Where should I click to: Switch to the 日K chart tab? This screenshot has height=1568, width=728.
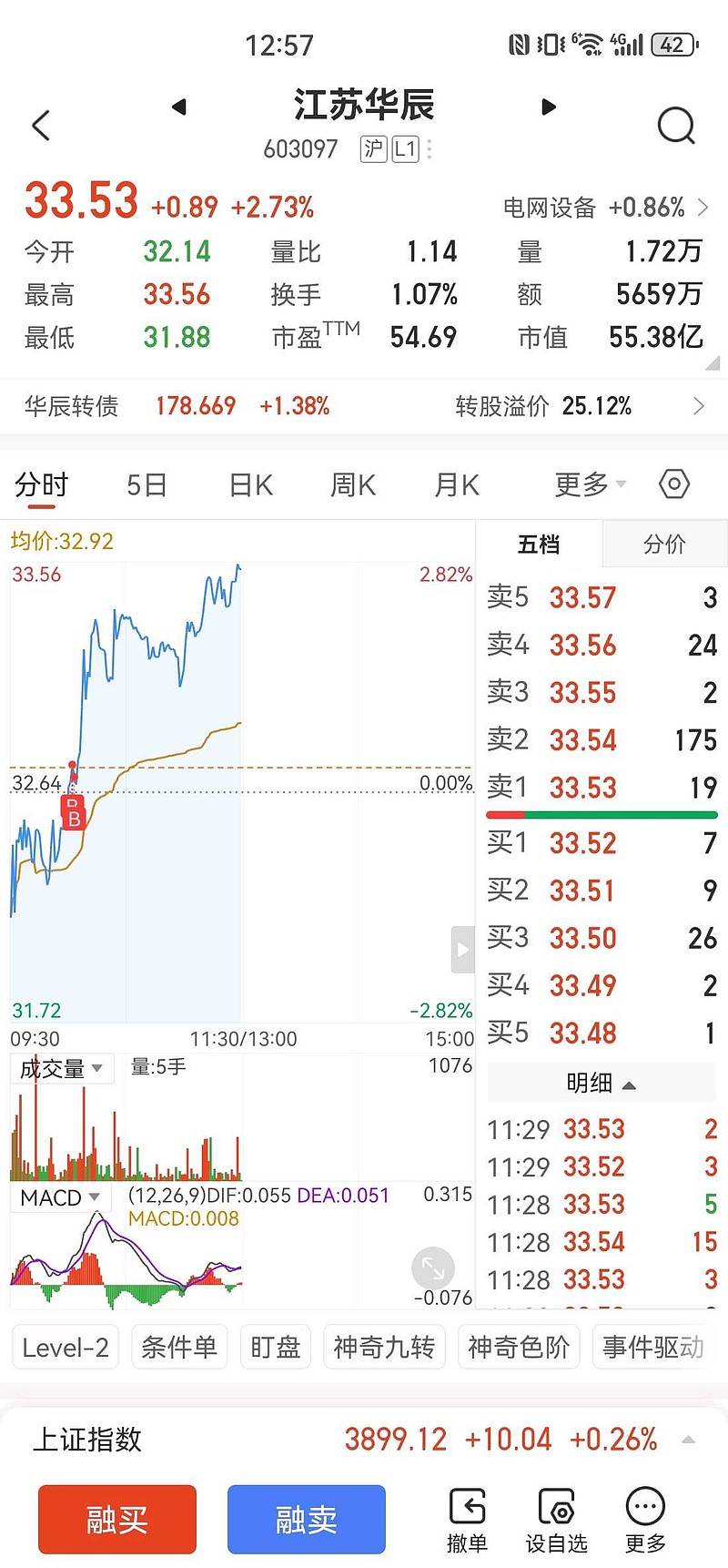coord(250,485)
